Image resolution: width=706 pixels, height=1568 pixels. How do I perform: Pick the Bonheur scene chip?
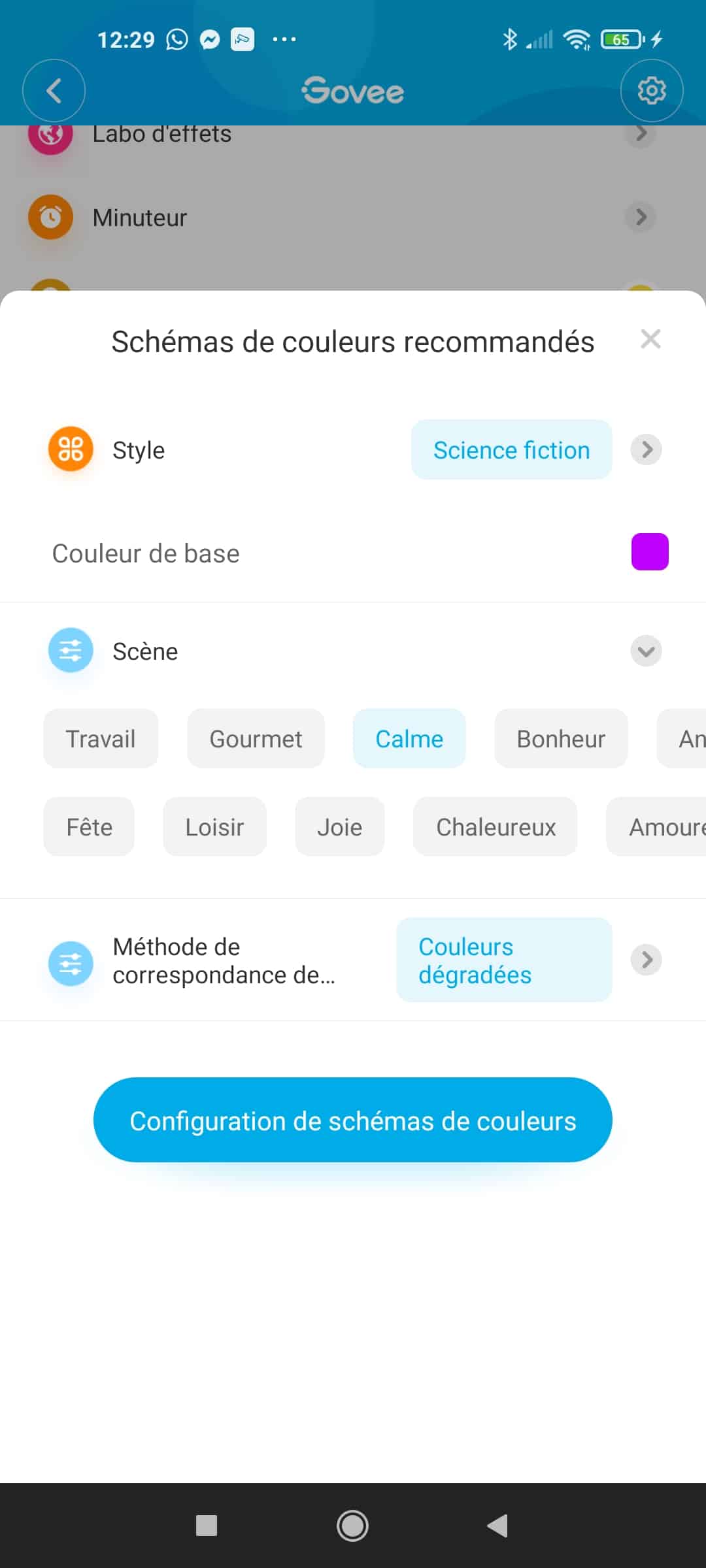pos(561,738)
